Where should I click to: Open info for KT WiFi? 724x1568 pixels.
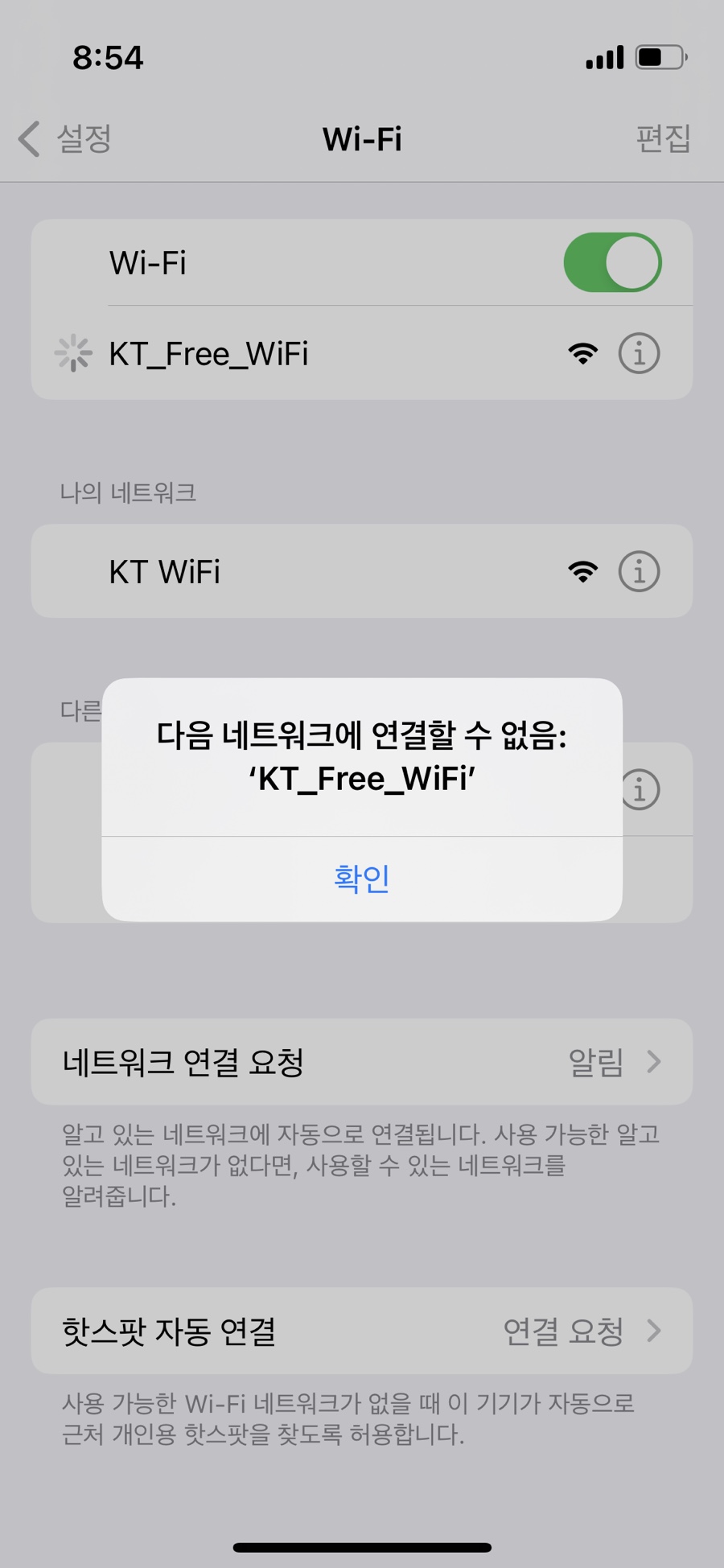coord(639,572)
